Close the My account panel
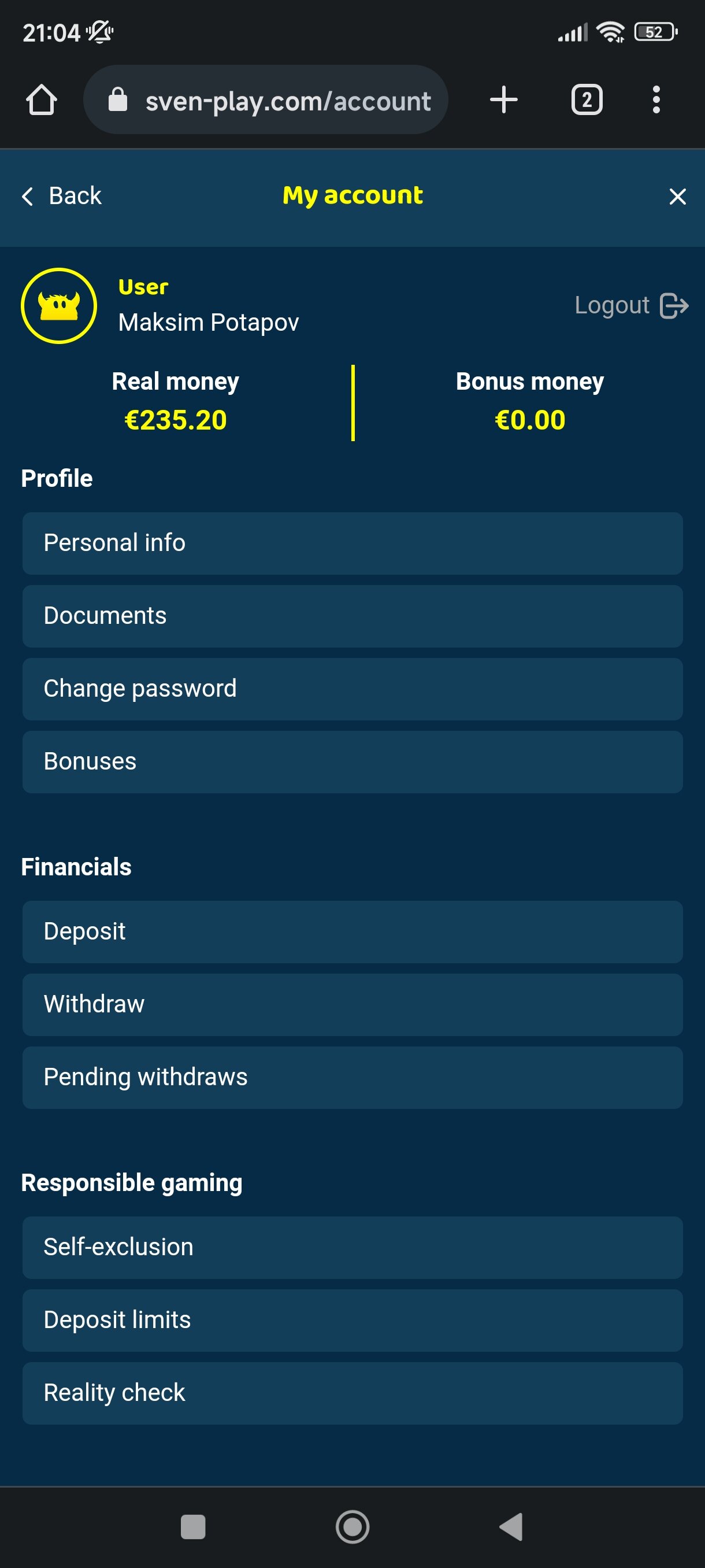This screenshot has width=705, height=1568. tap(677, 196)
